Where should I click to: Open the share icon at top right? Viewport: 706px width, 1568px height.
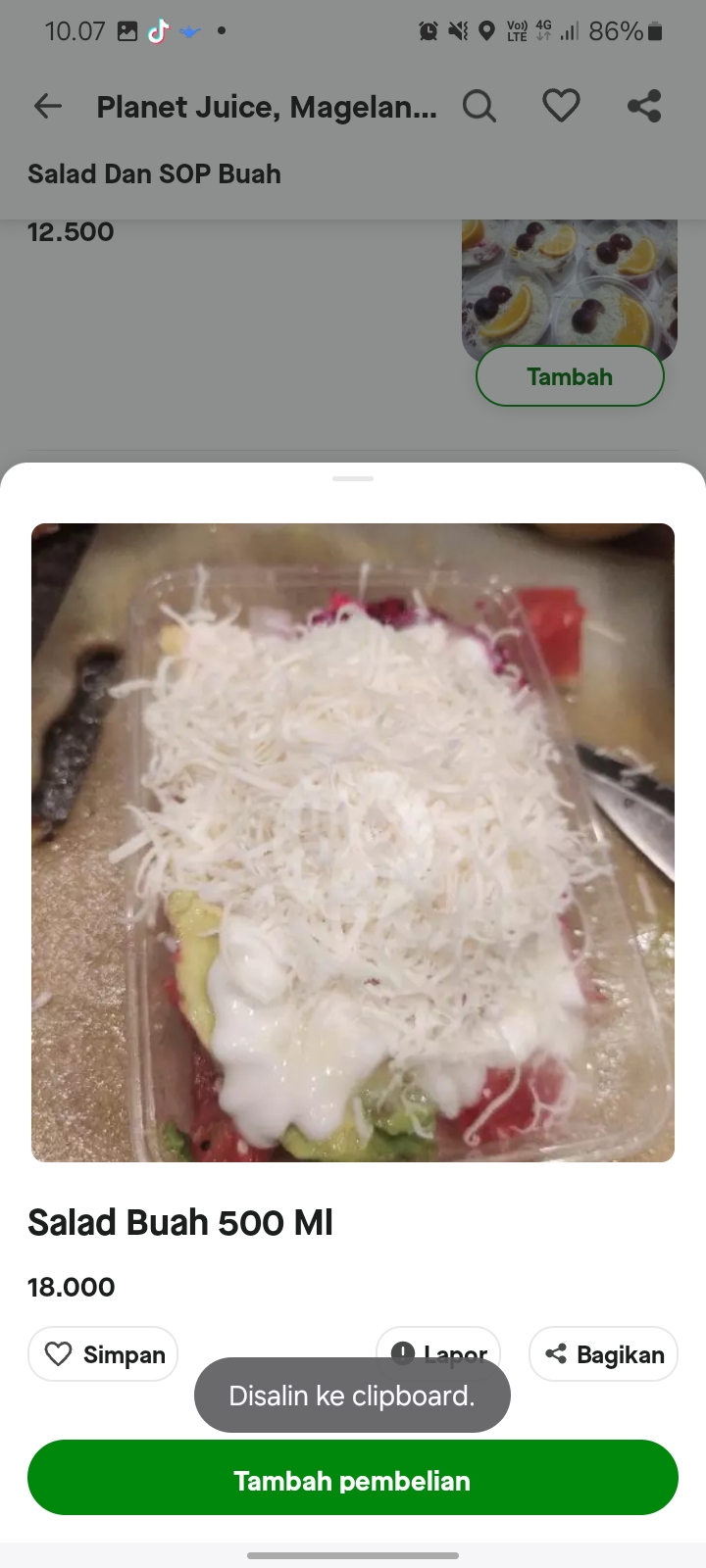(644, 105)
